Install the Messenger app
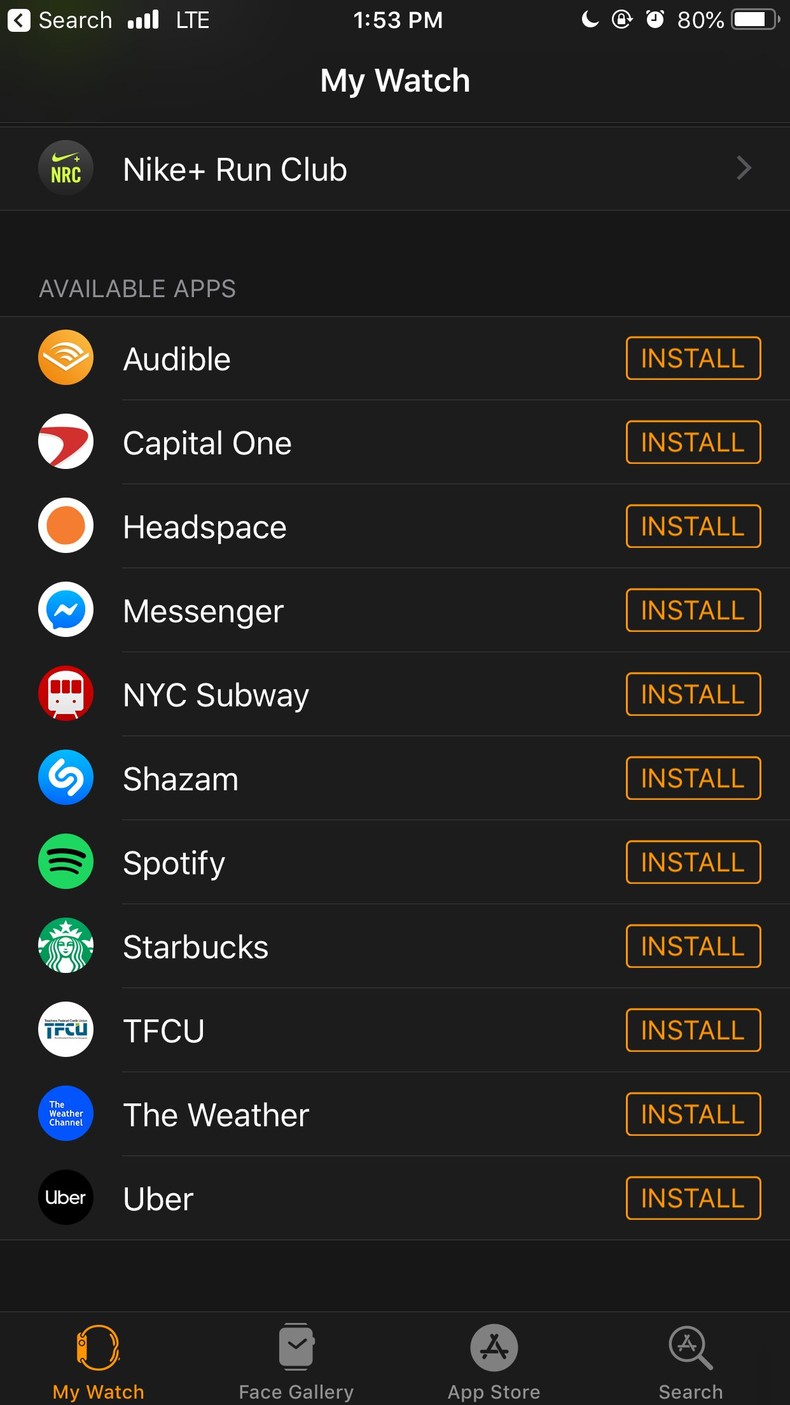Screen dimensions: 790x1405 click(693, 611)
